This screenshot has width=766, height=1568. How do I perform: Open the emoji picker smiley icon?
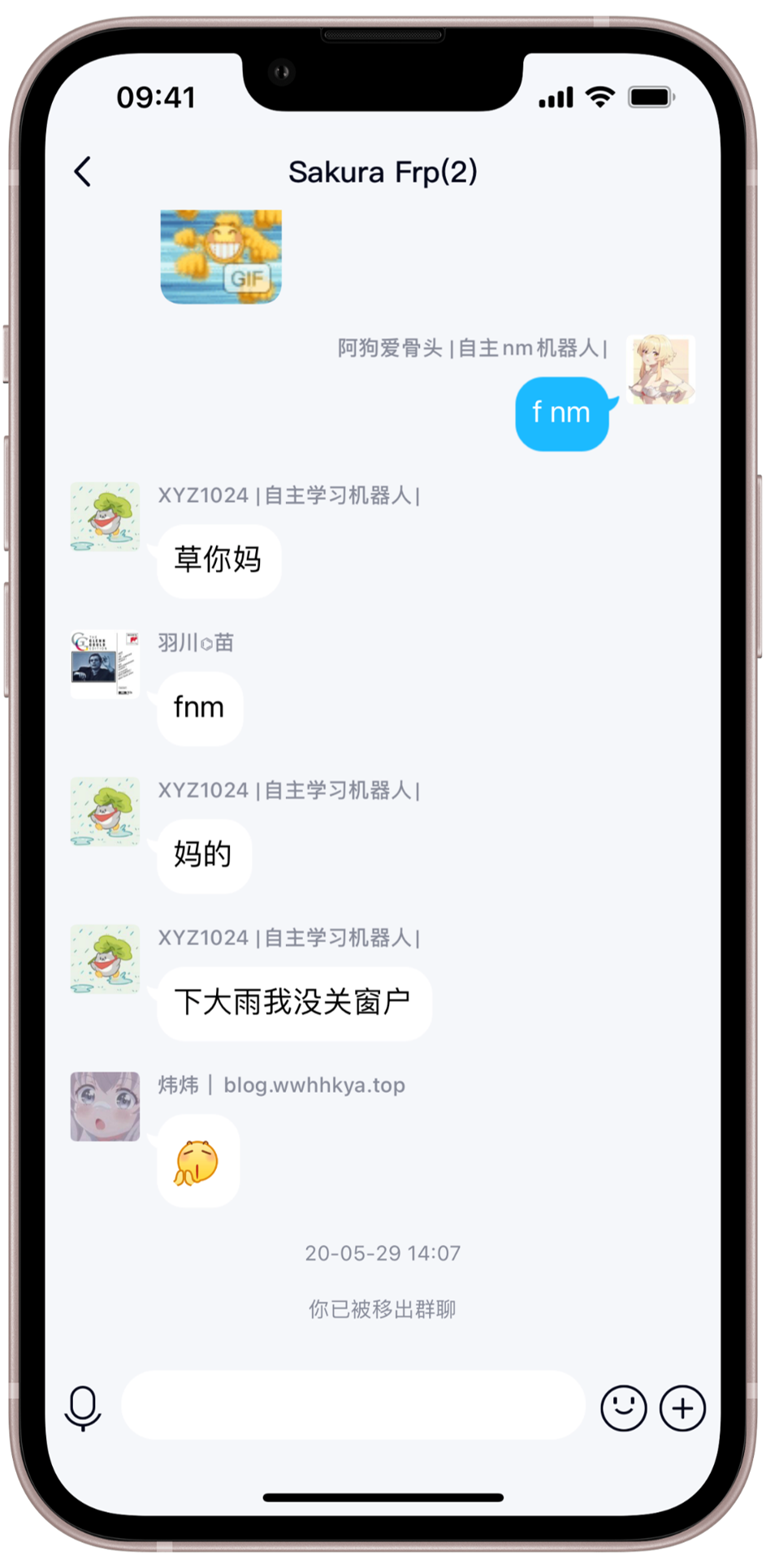point(624,1408)
